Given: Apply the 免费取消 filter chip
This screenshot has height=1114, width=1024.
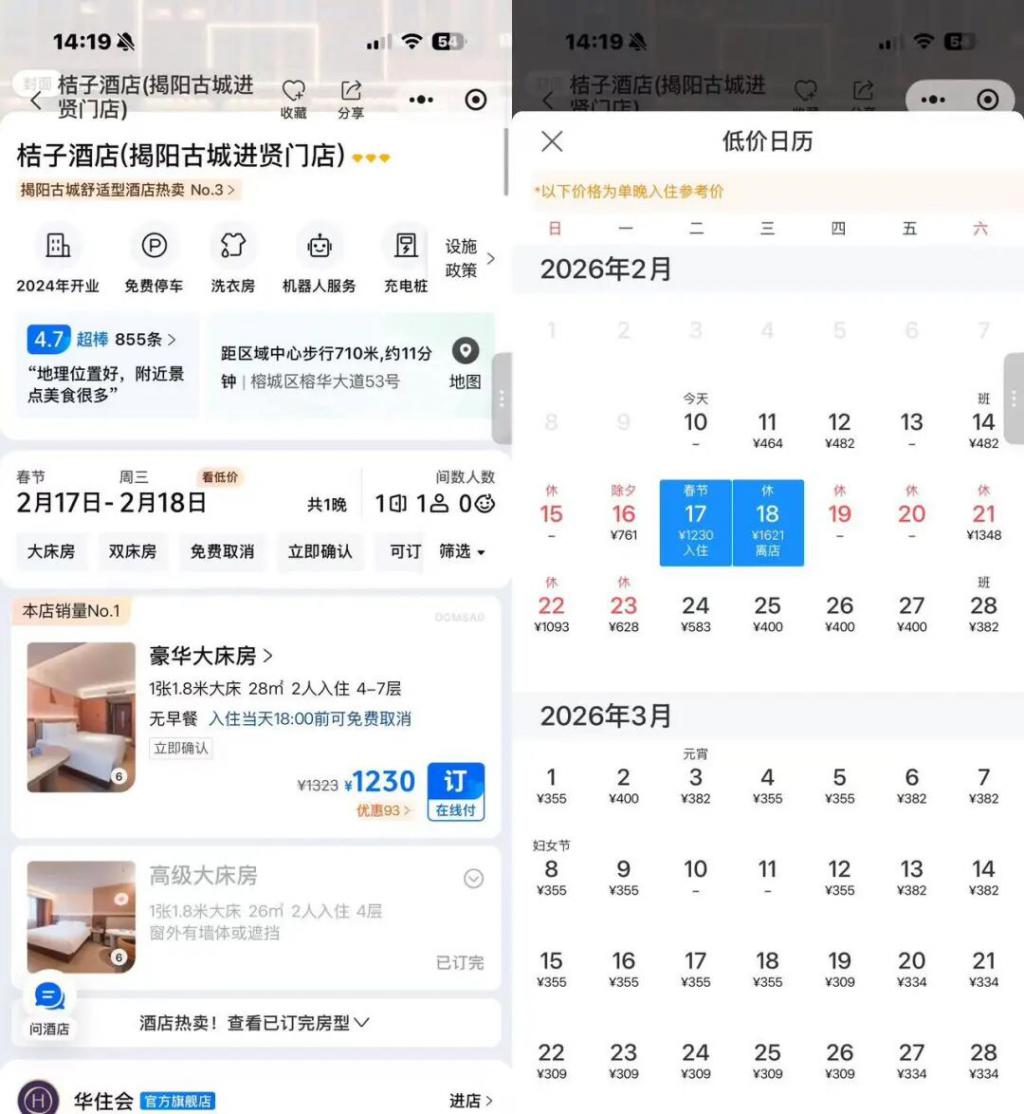Looking at the screenshot, I should pos(222,551).
